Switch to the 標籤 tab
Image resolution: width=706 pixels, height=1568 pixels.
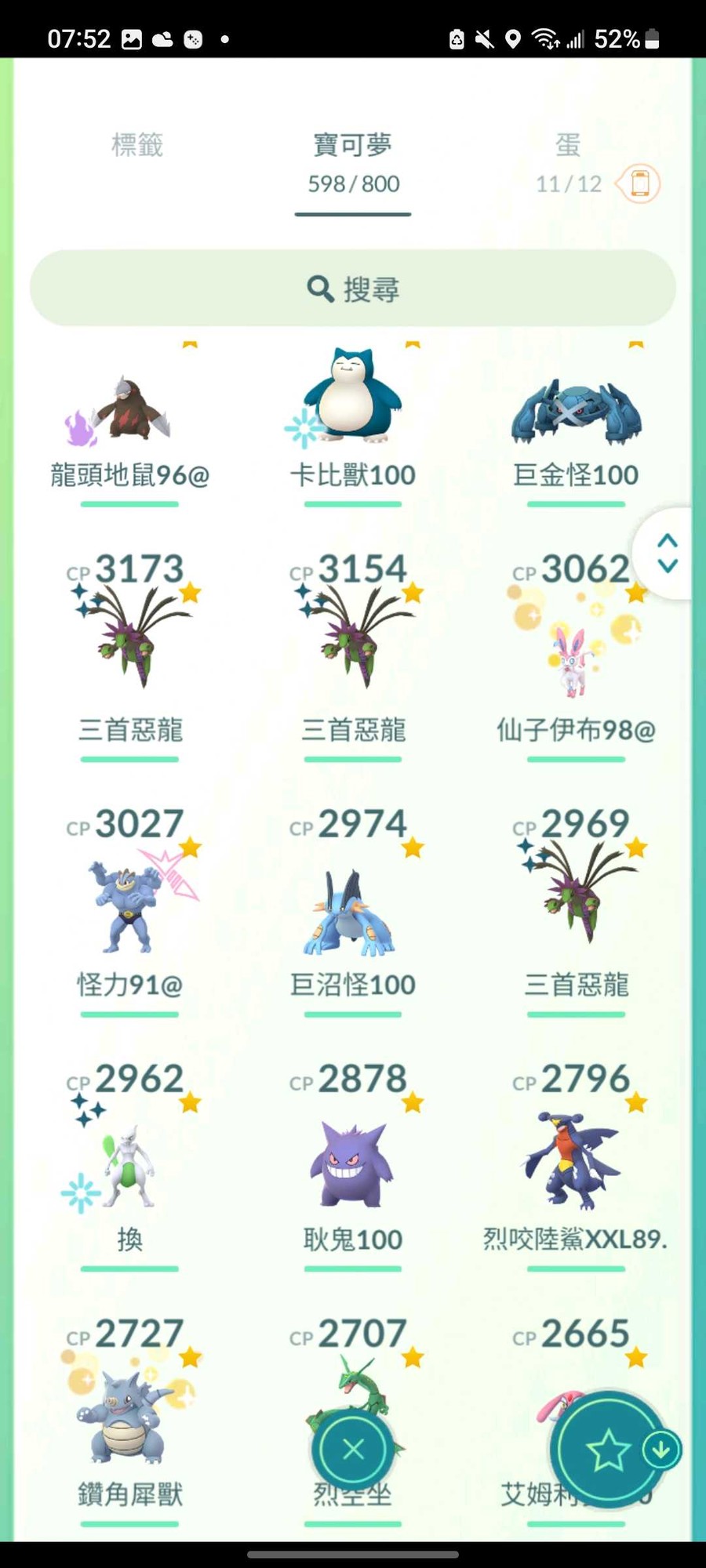coord(137,145)
